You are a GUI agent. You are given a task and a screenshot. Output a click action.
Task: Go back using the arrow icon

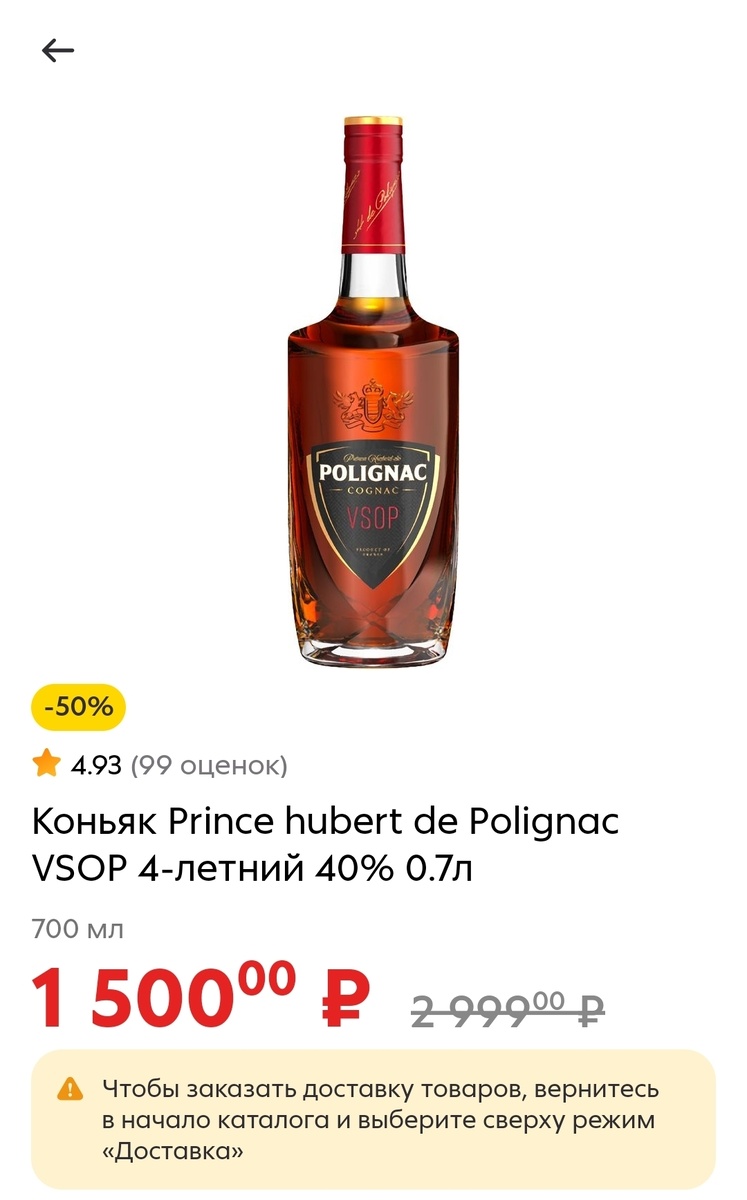pos(58,51)
